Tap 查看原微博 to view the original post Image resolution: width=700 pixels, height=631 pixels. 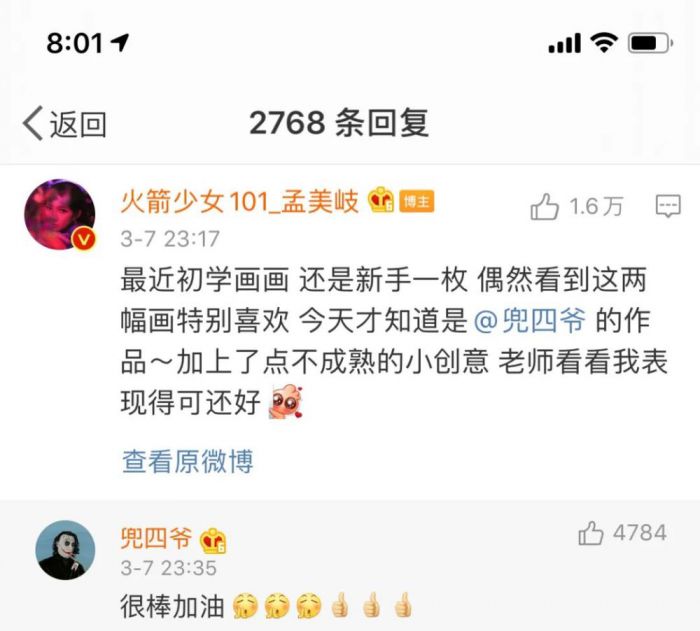pos(187,461)
